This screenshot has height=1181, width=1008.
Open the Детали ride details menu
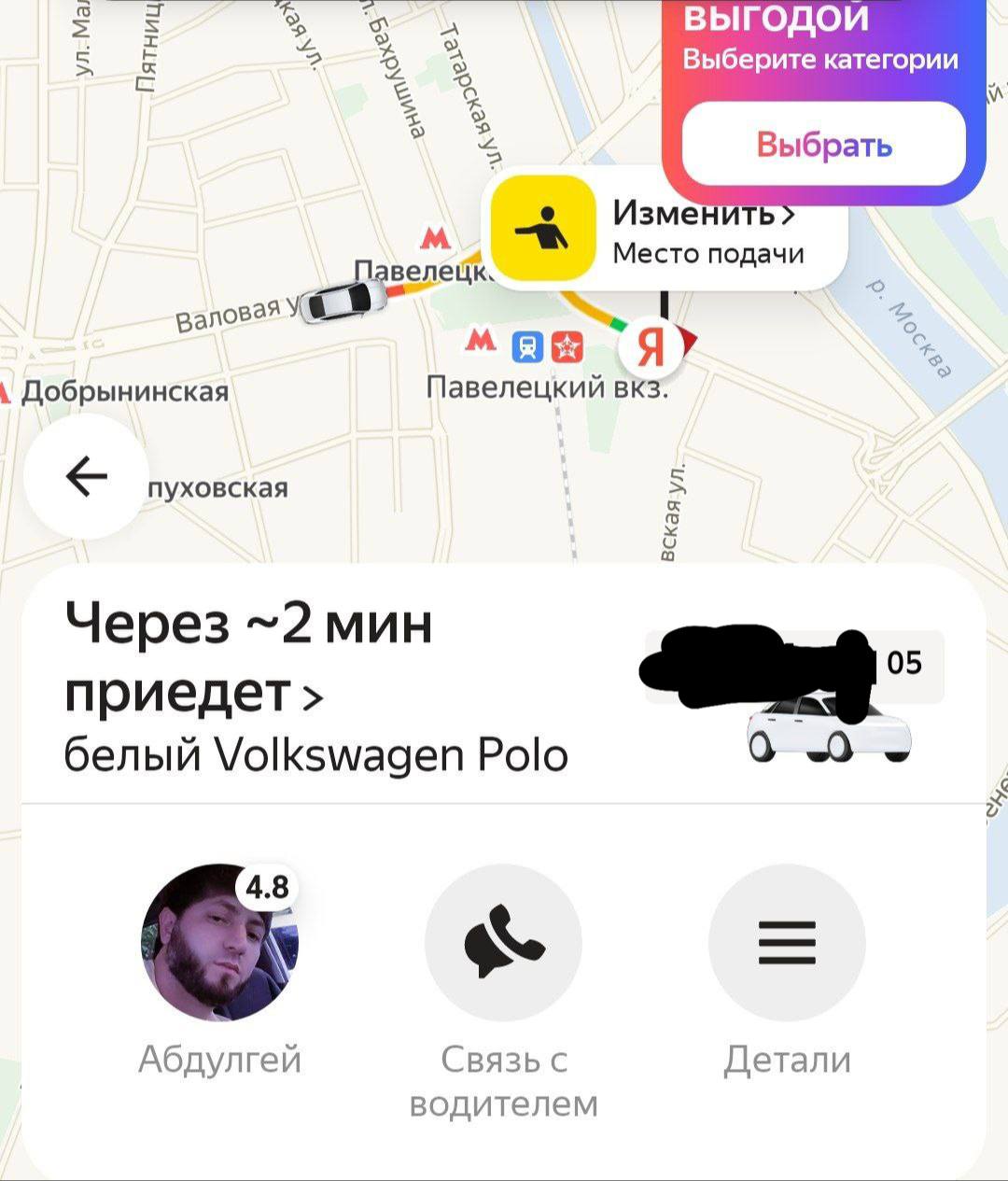[787, 942]
